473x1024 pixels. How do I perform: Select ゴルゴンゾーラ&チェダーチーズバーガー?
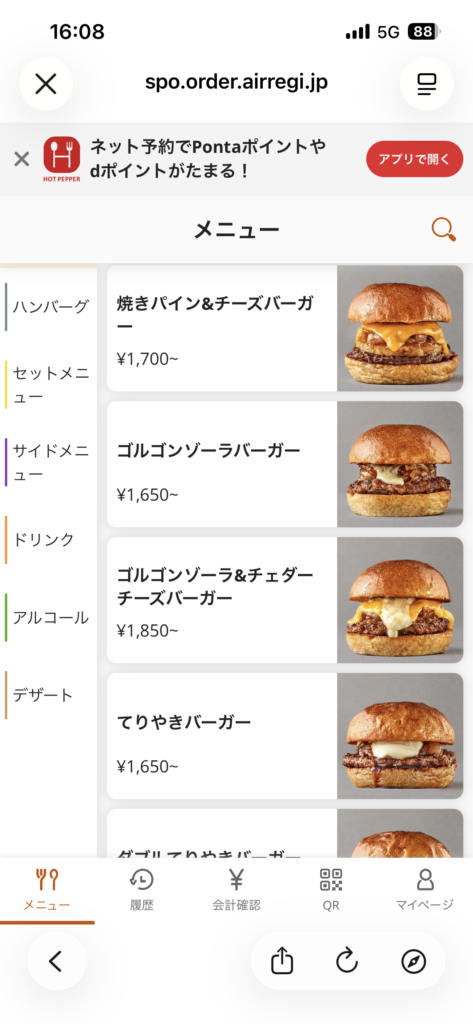point(285,600)
